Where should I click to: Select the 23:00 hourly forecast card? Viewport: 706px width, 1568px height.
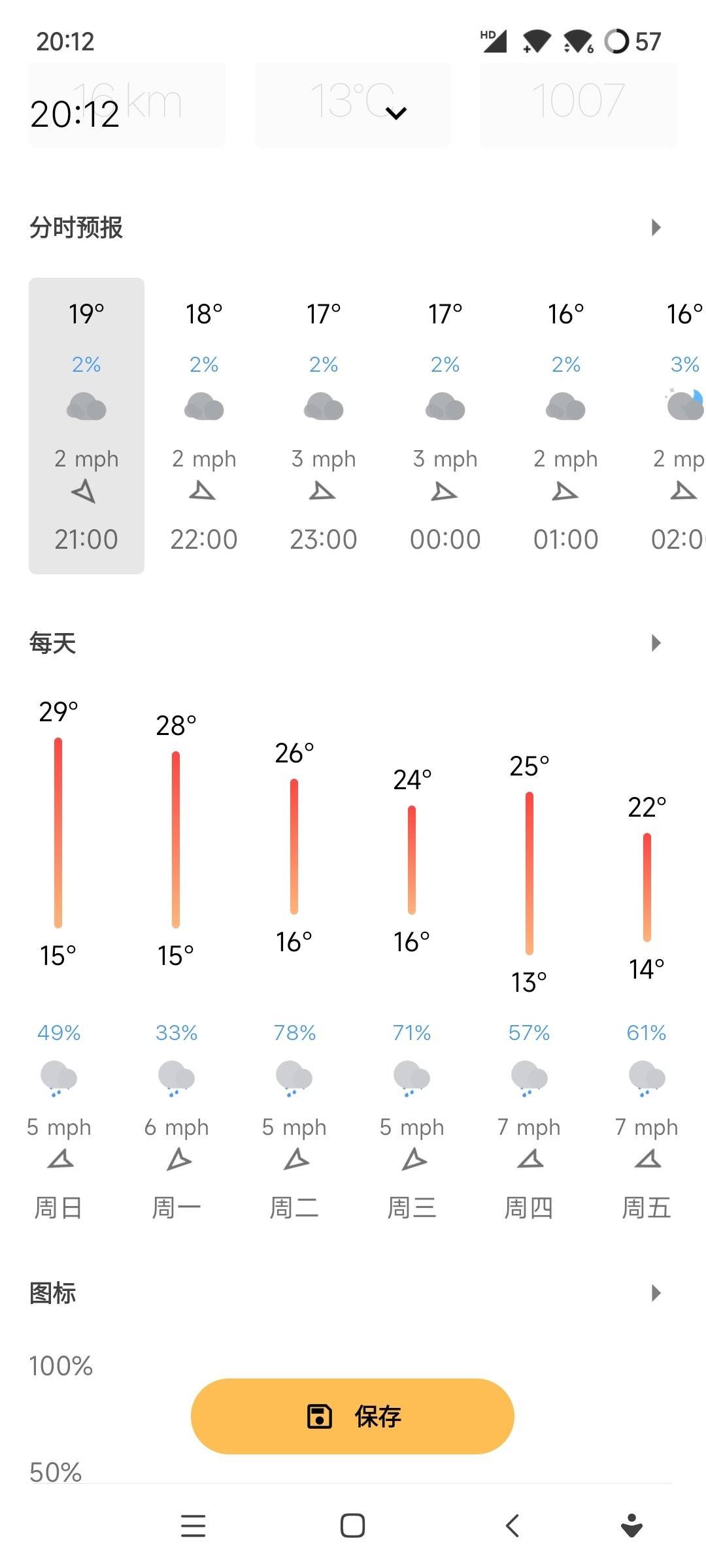click(x=324, y=426)
